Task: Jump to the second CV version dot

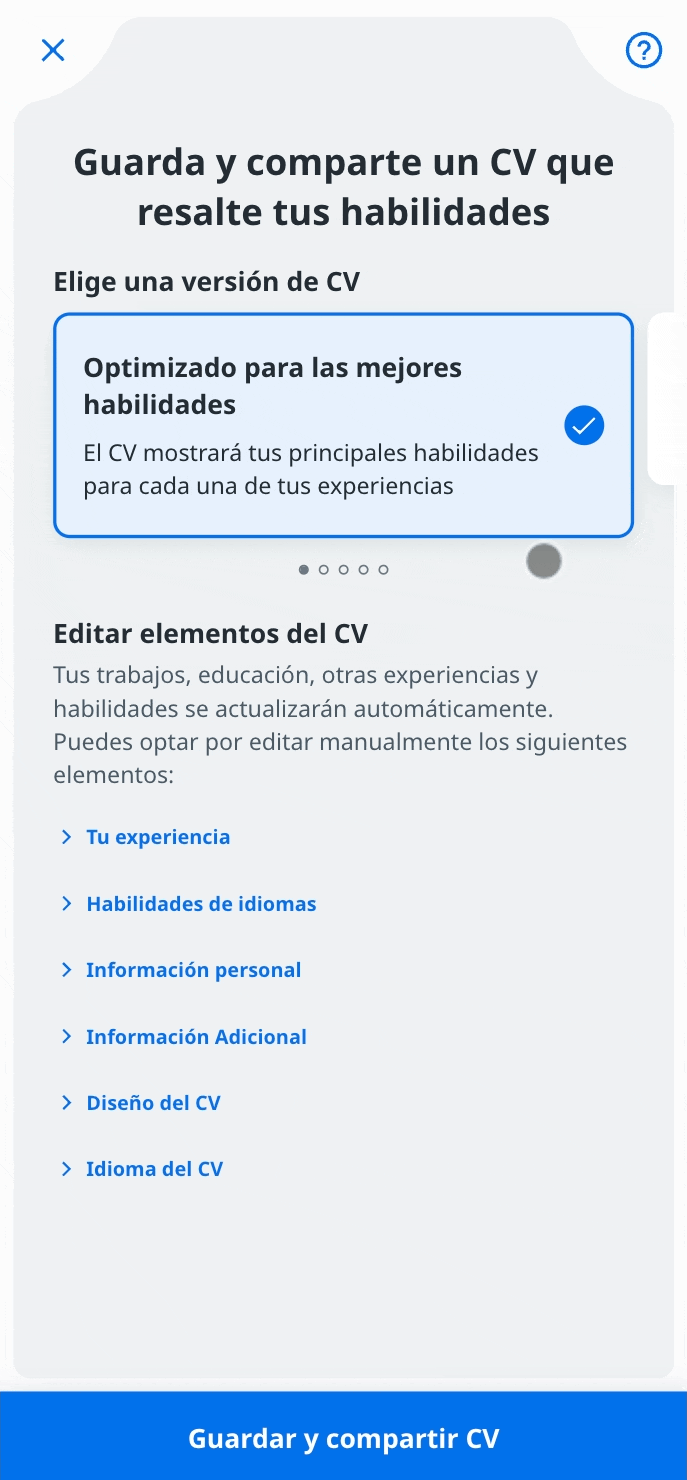Action: 324,570
